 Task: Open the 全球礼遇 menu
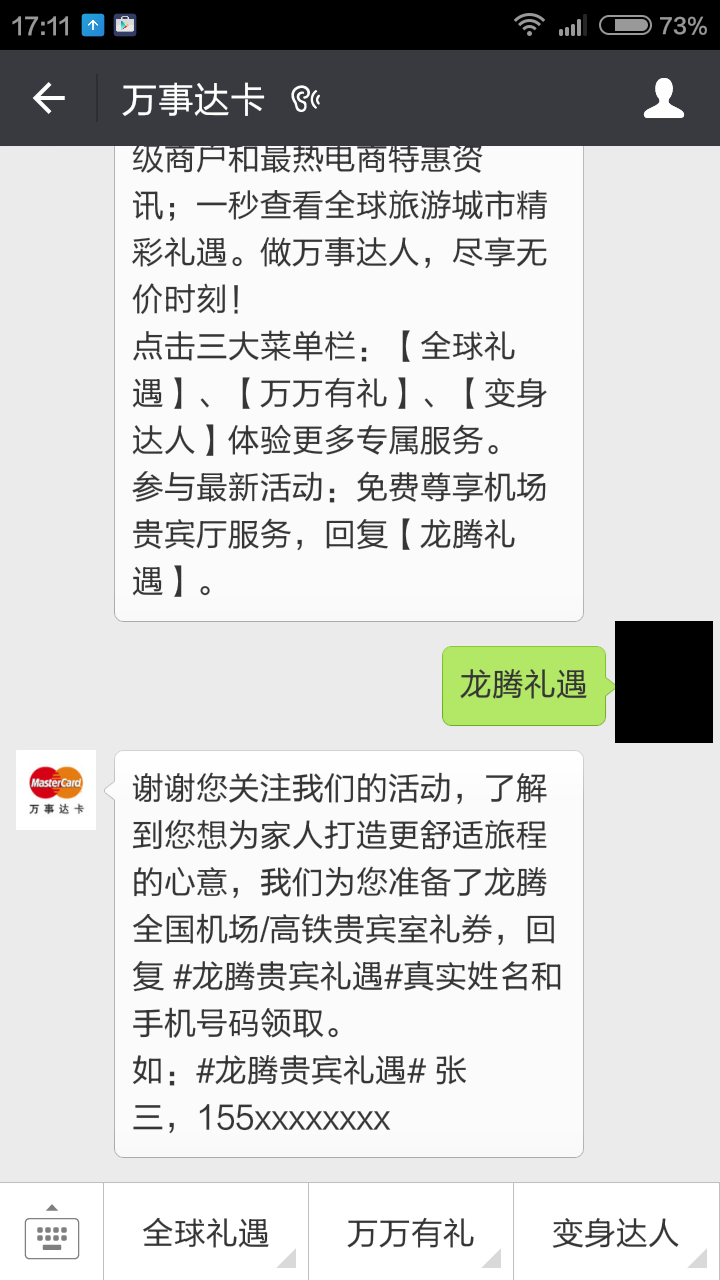click(206, 1232)
